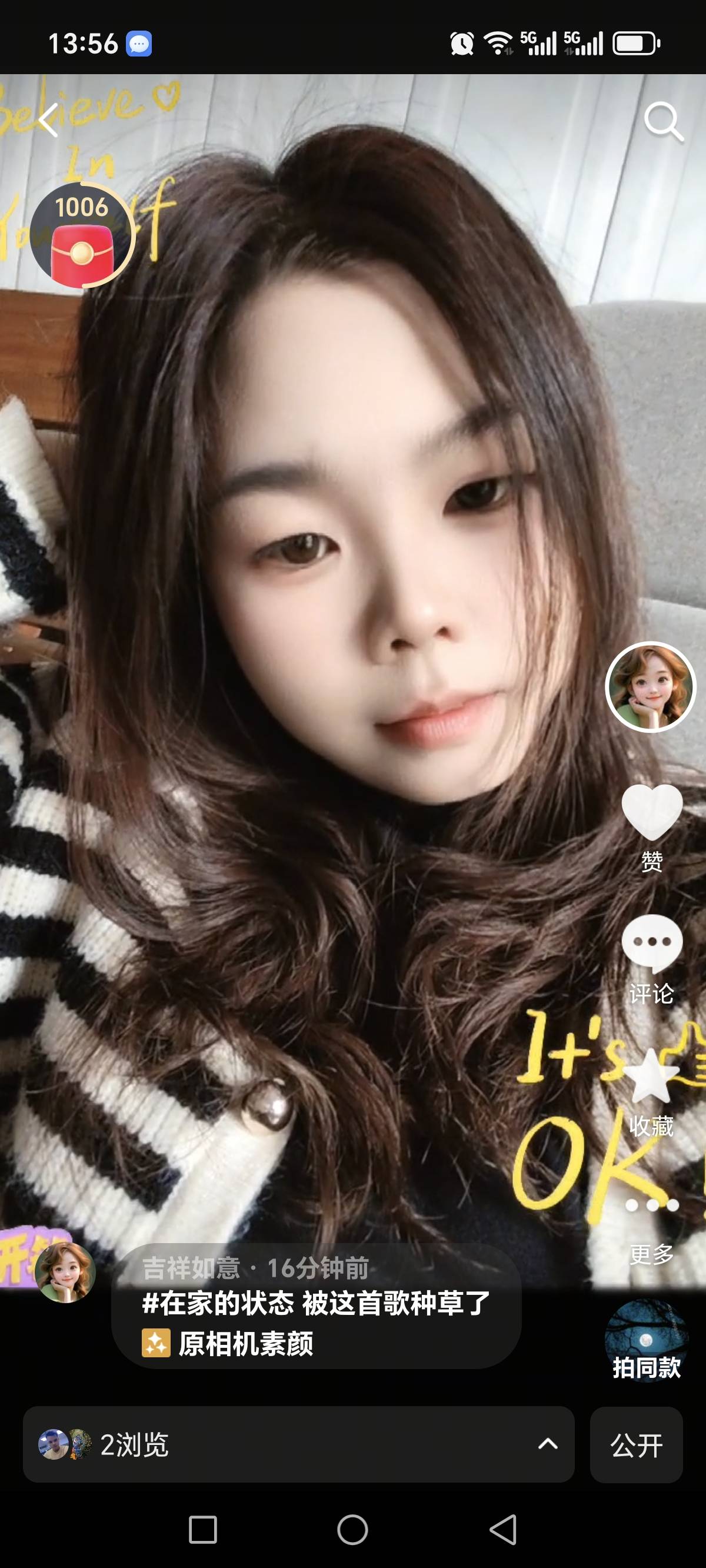This screenshot has width=706, height=1568.
Task: Go to the system home screen
Action: tap(352, 1530)
